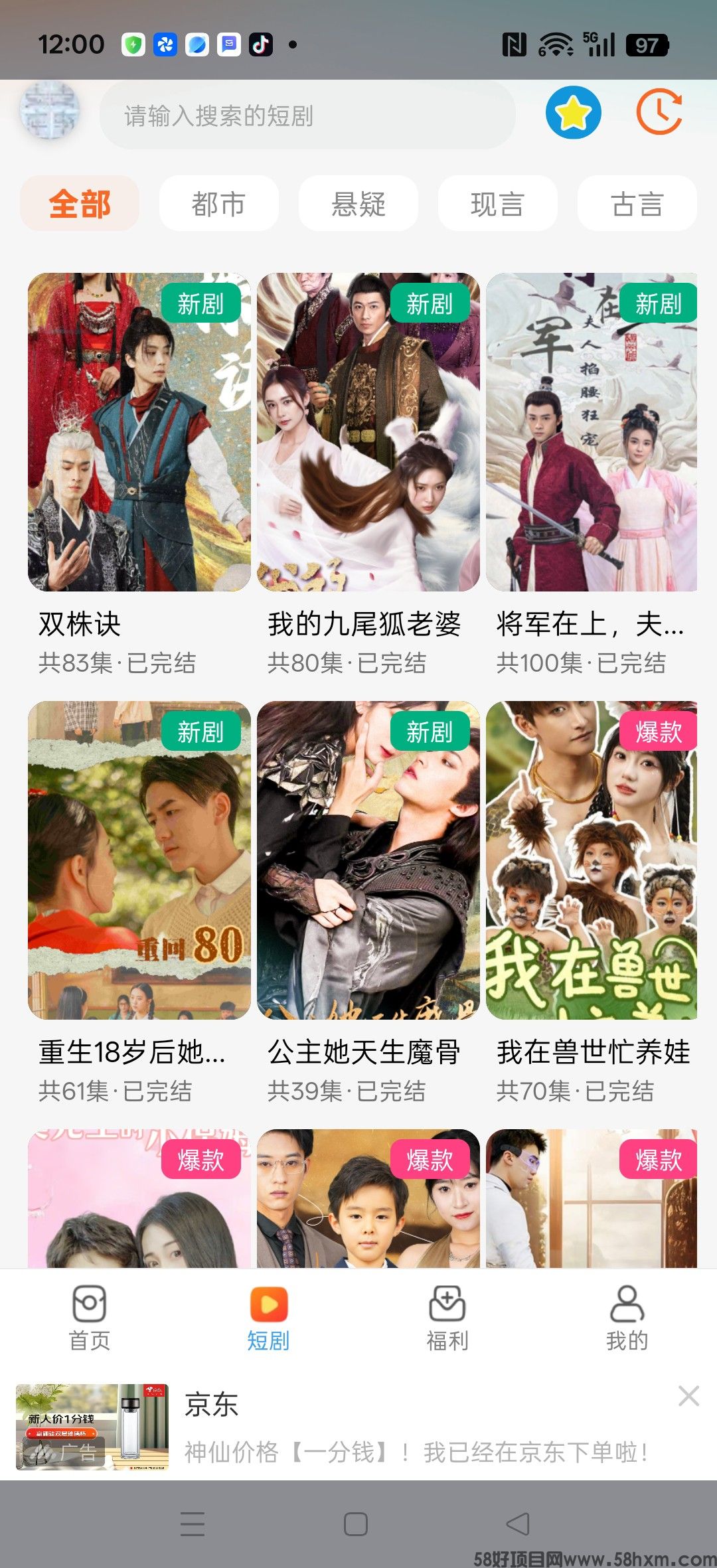Screen dimensions: 717x1568
Task: Open the drama 公主她天生魔骨
Action: coord(368,860)
